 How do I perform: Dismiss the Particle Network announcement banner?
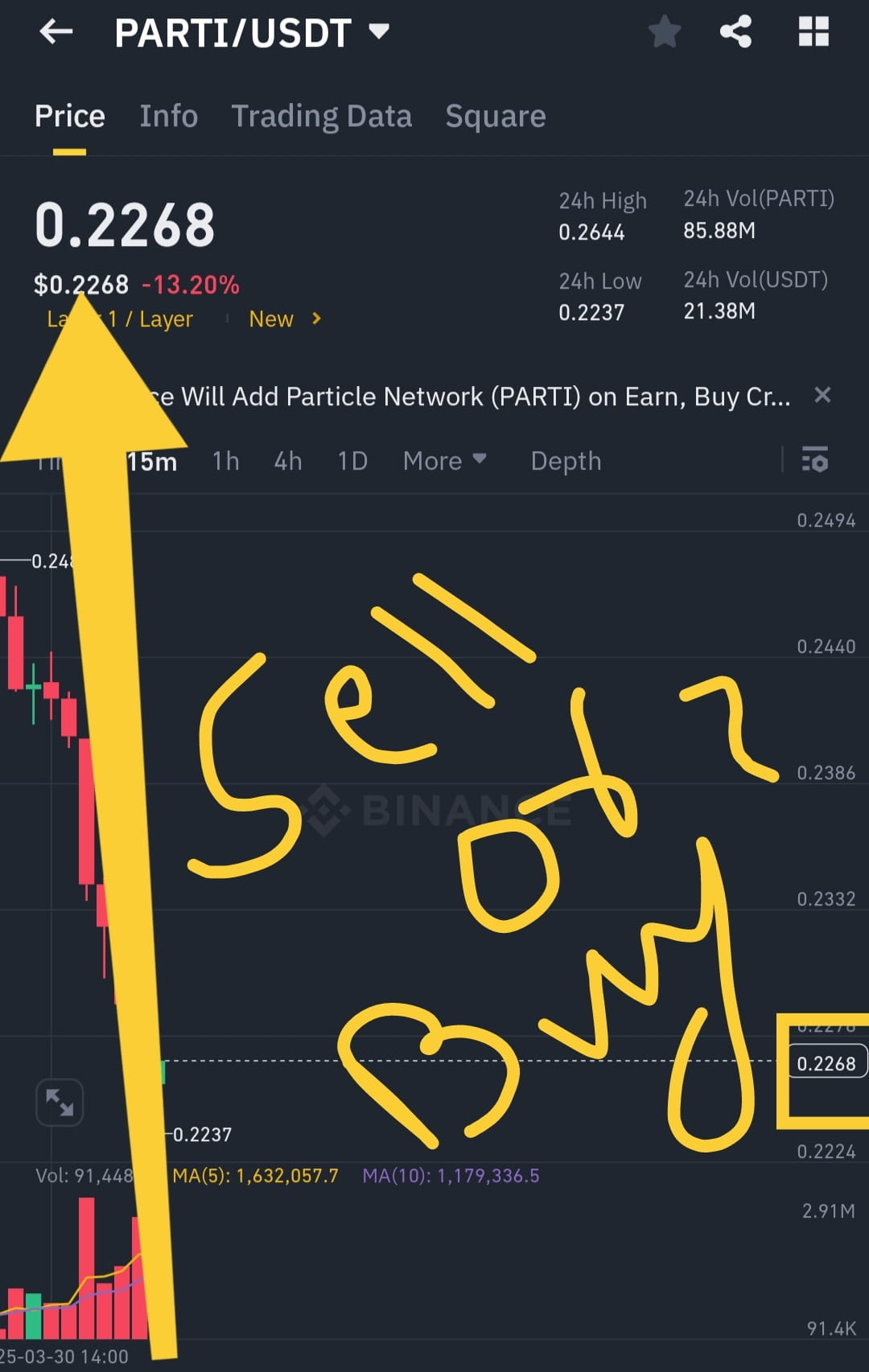(x=823, y=396)
